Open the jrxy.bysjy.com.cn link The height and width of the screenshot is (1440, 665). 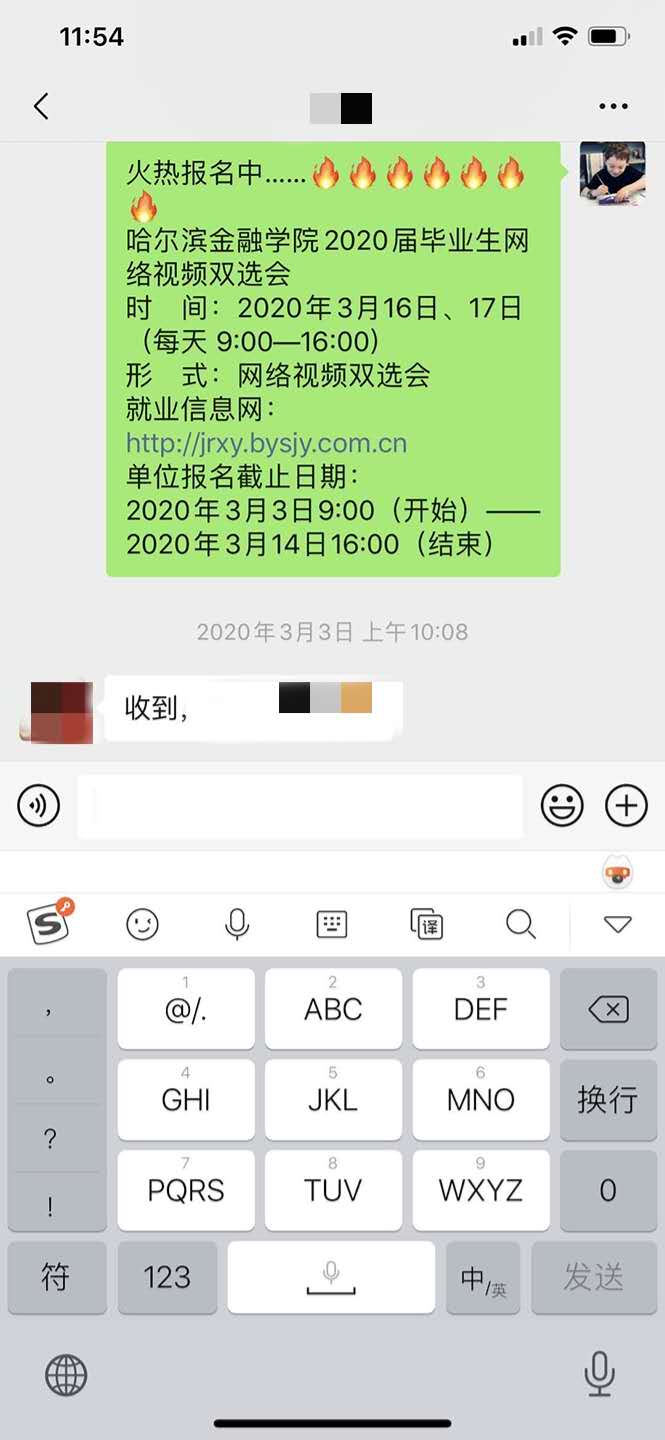(266, 443)
